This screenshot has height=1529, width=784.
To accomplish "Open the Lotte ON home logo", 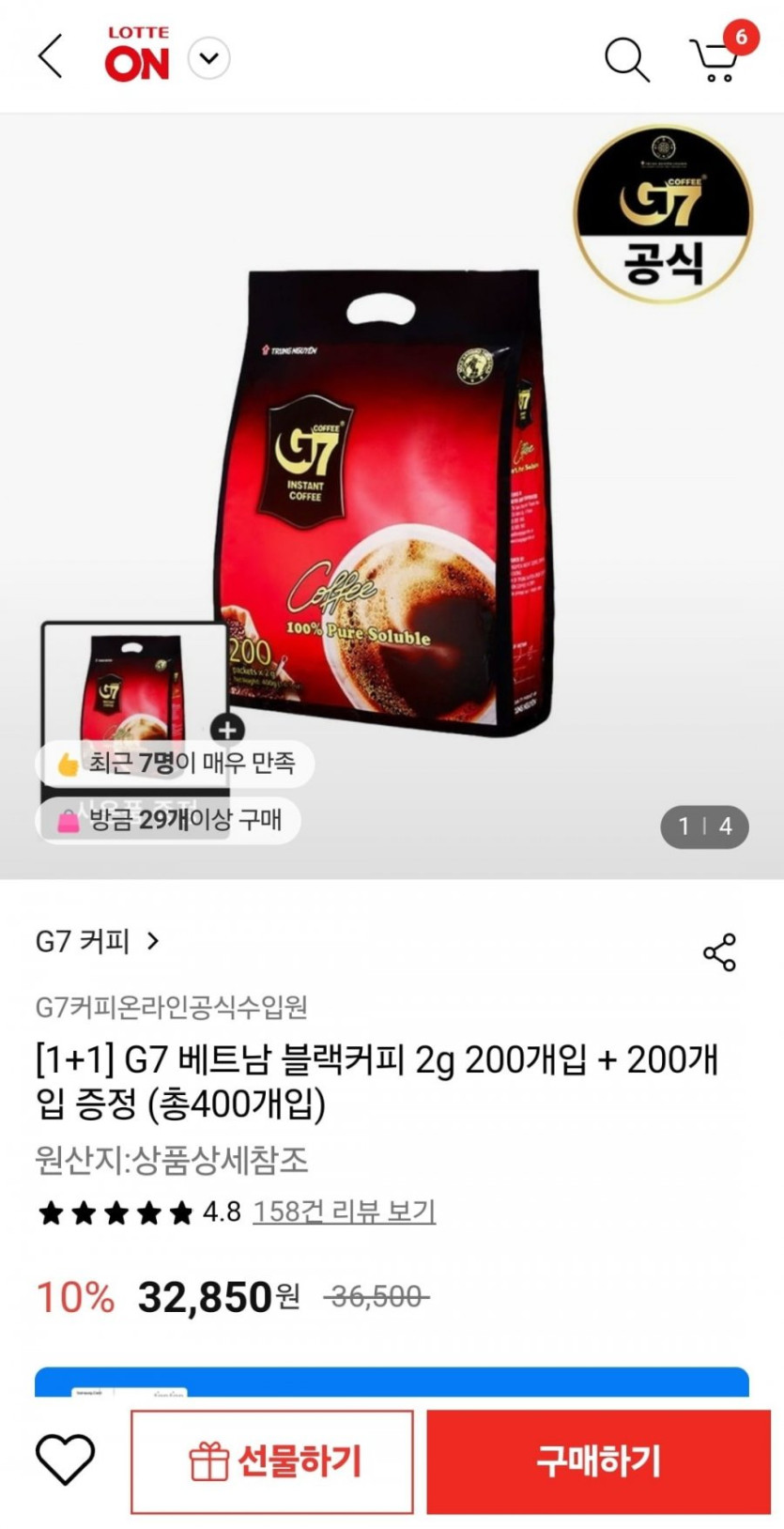I will point(137,54).
